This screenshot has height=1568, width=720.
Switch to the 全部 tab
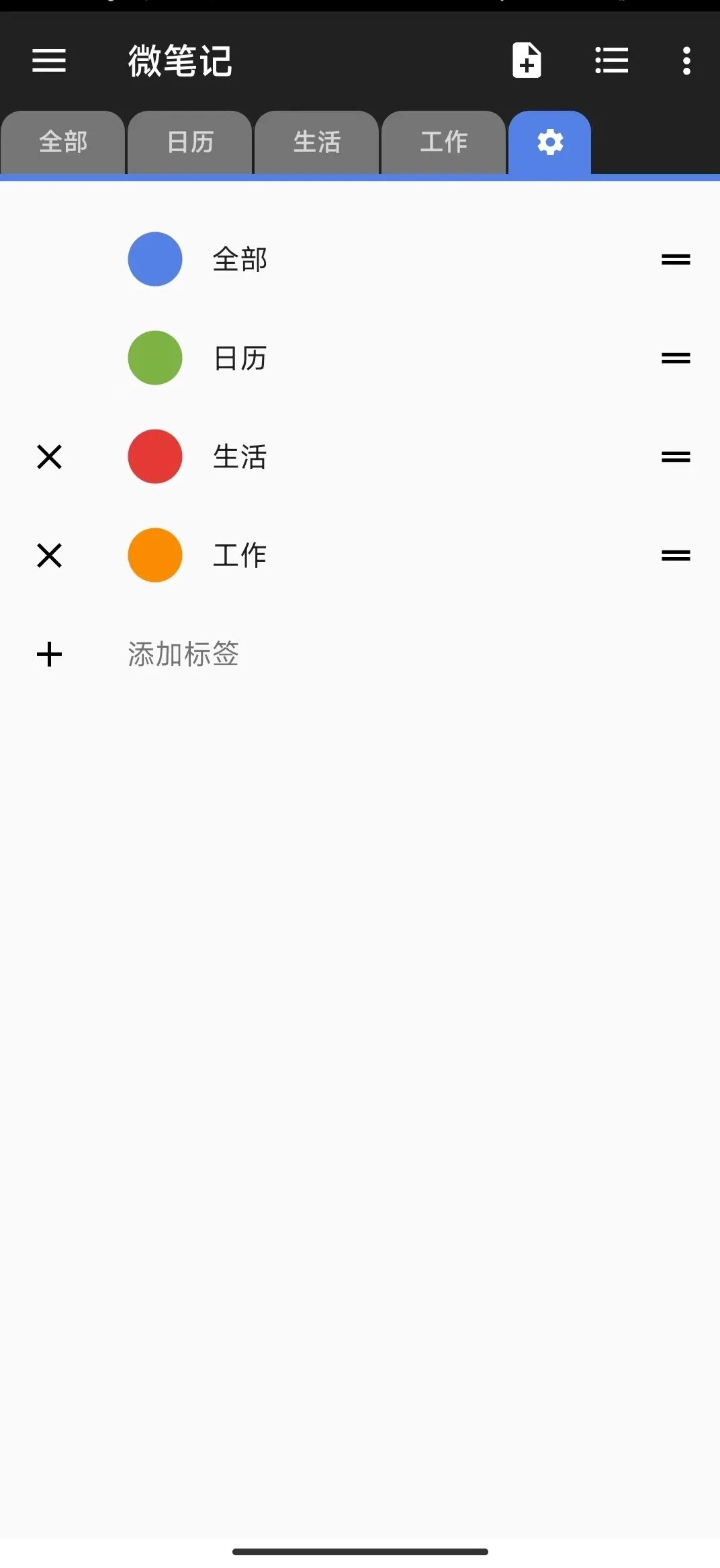[63, 142]
